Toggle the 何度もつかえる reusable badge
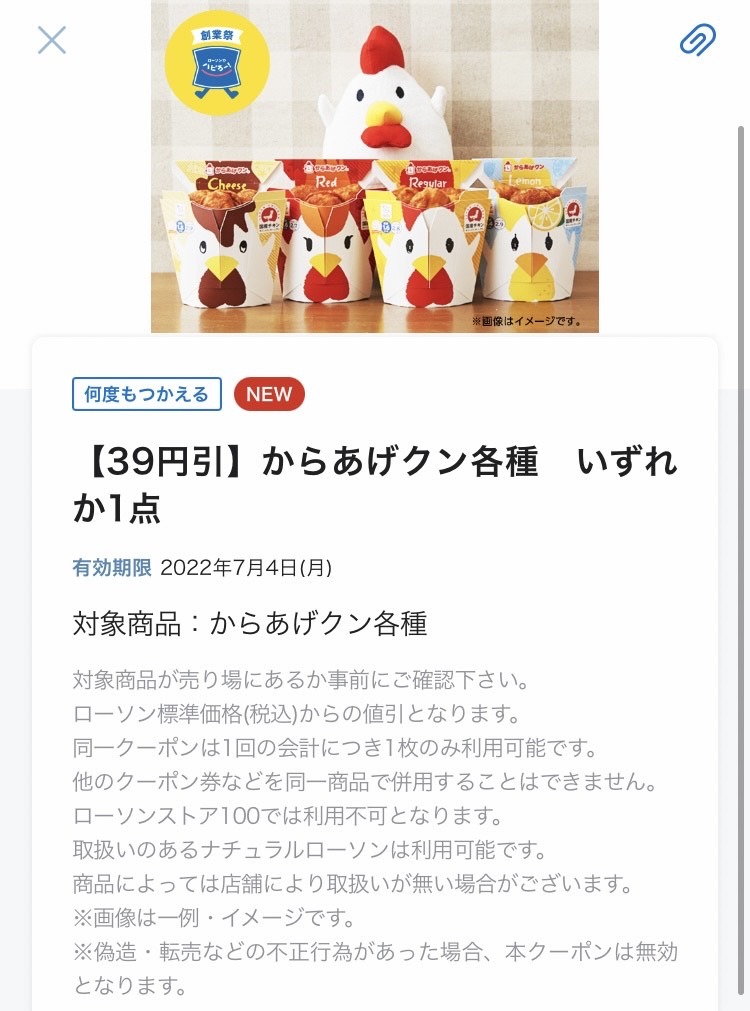 pos(146,394)
